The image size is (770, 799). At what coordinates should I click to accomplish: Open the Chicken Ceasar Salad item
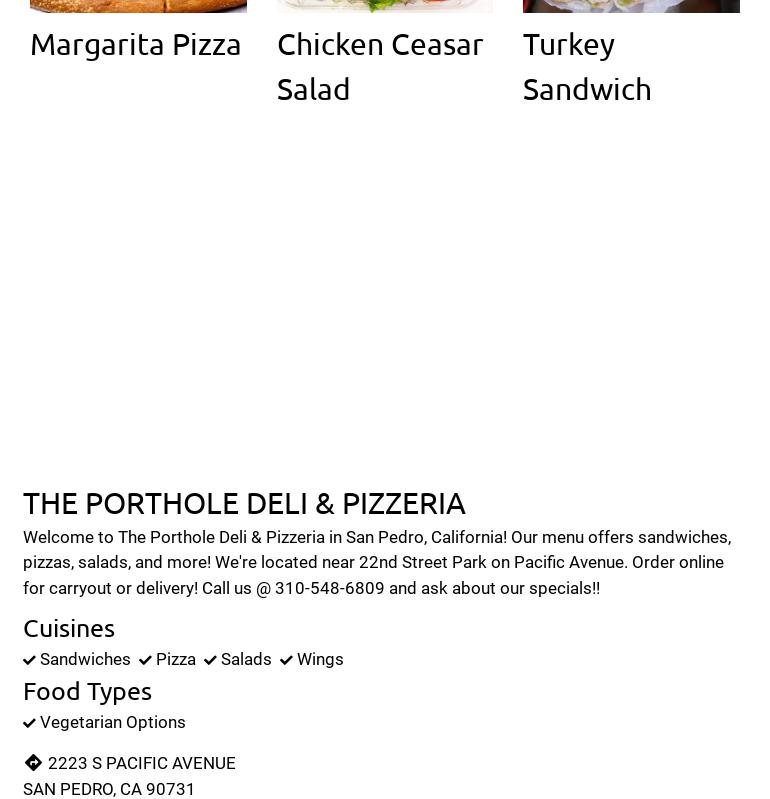click(380, 66)
